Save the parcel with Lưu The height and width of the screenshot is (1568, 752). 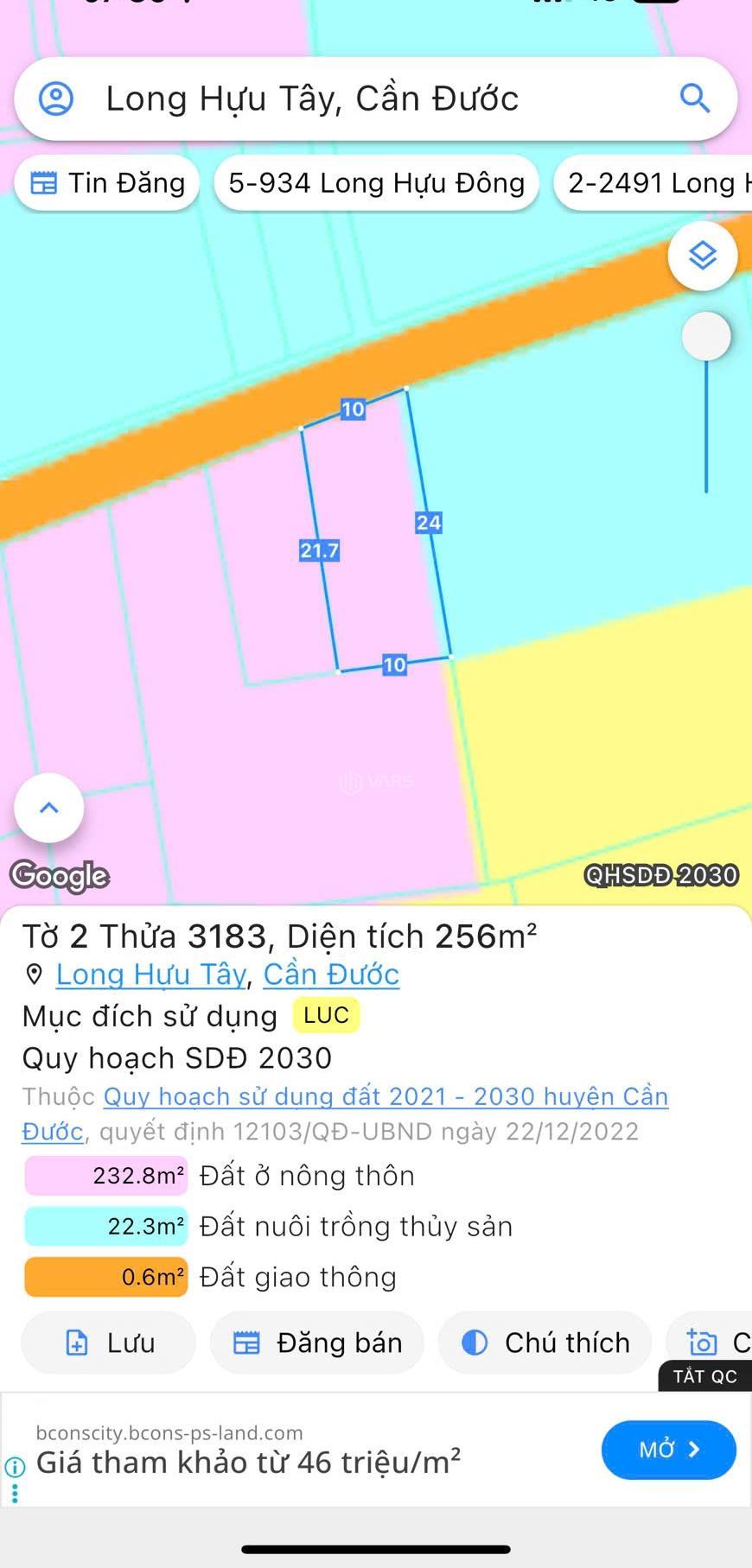tap(109, 1343)
